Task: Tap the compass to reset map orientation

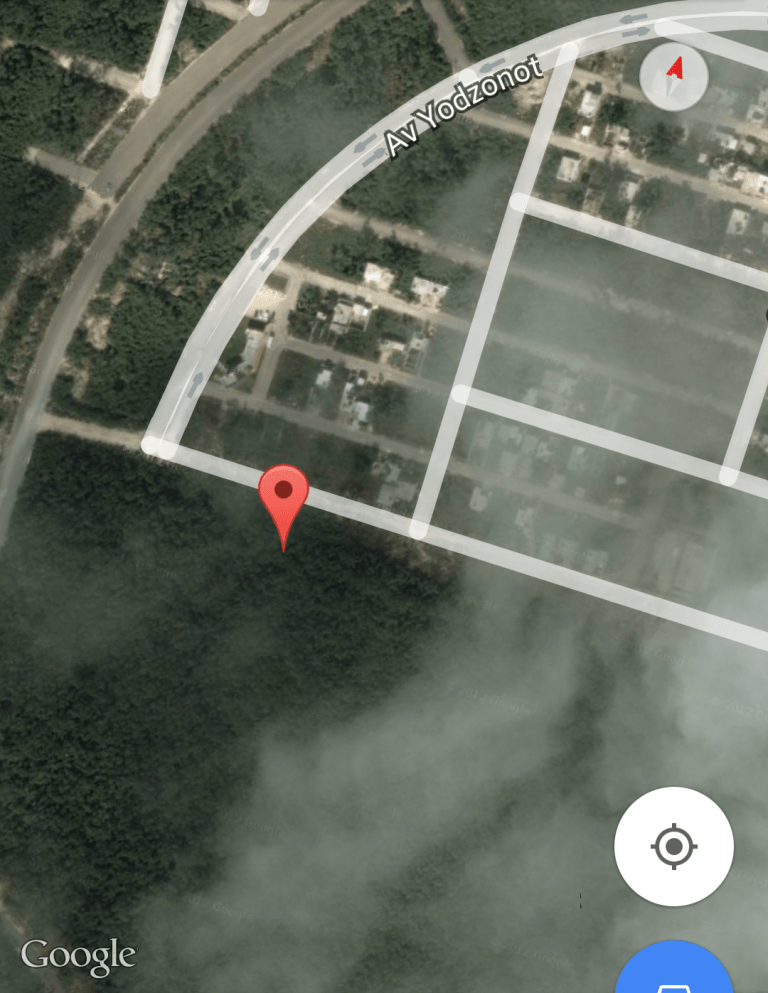Action: click(674, 75)
